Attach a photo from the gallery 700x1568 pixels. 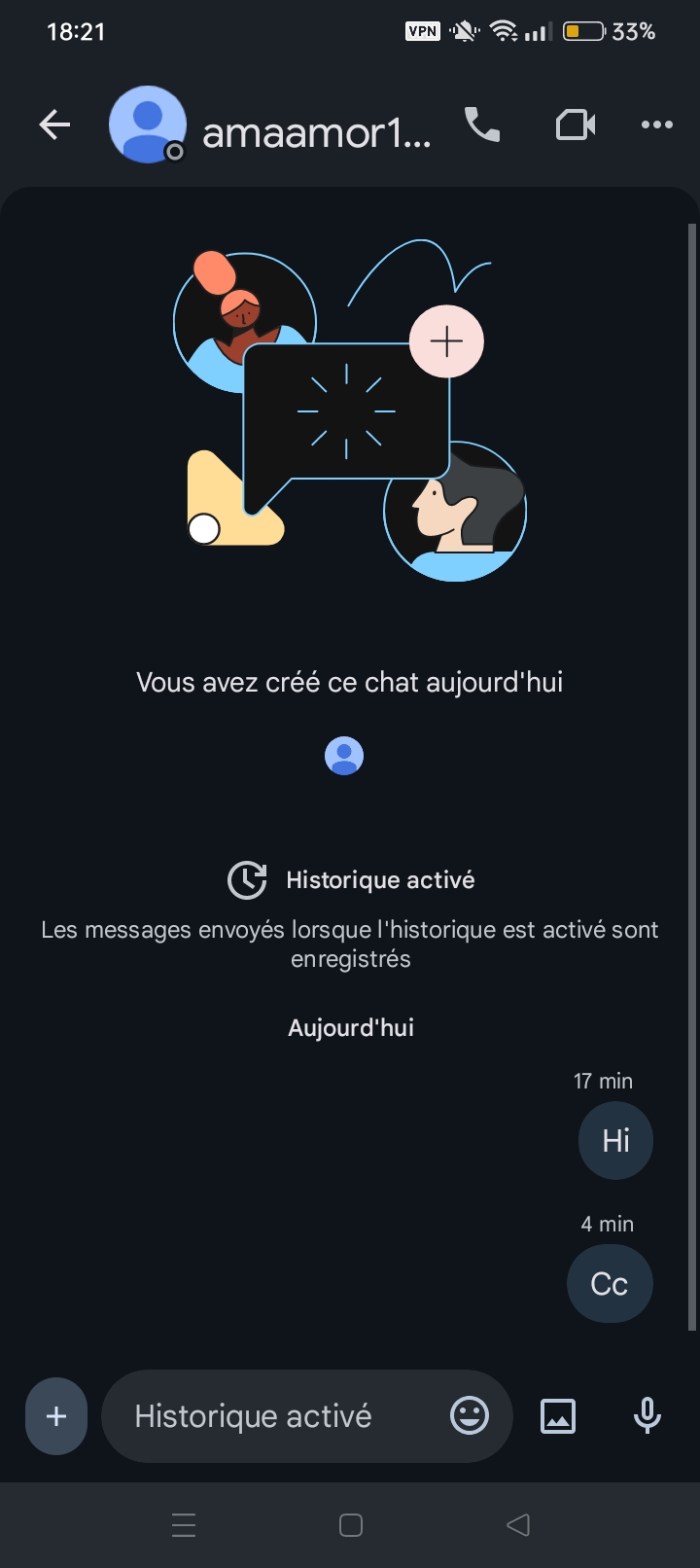pos(558,1416)
